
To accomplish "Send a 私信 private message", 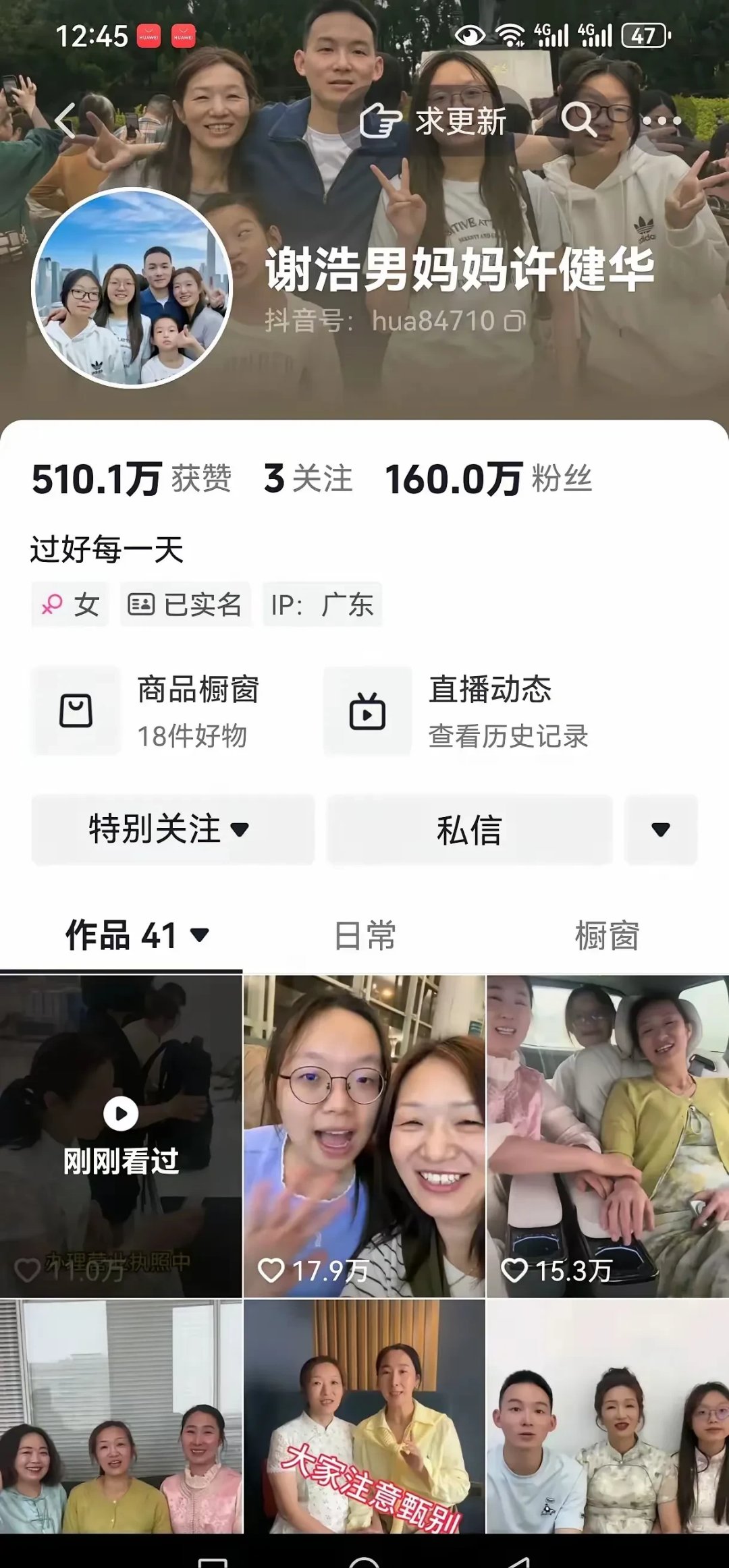I will (x=470, y=830).
